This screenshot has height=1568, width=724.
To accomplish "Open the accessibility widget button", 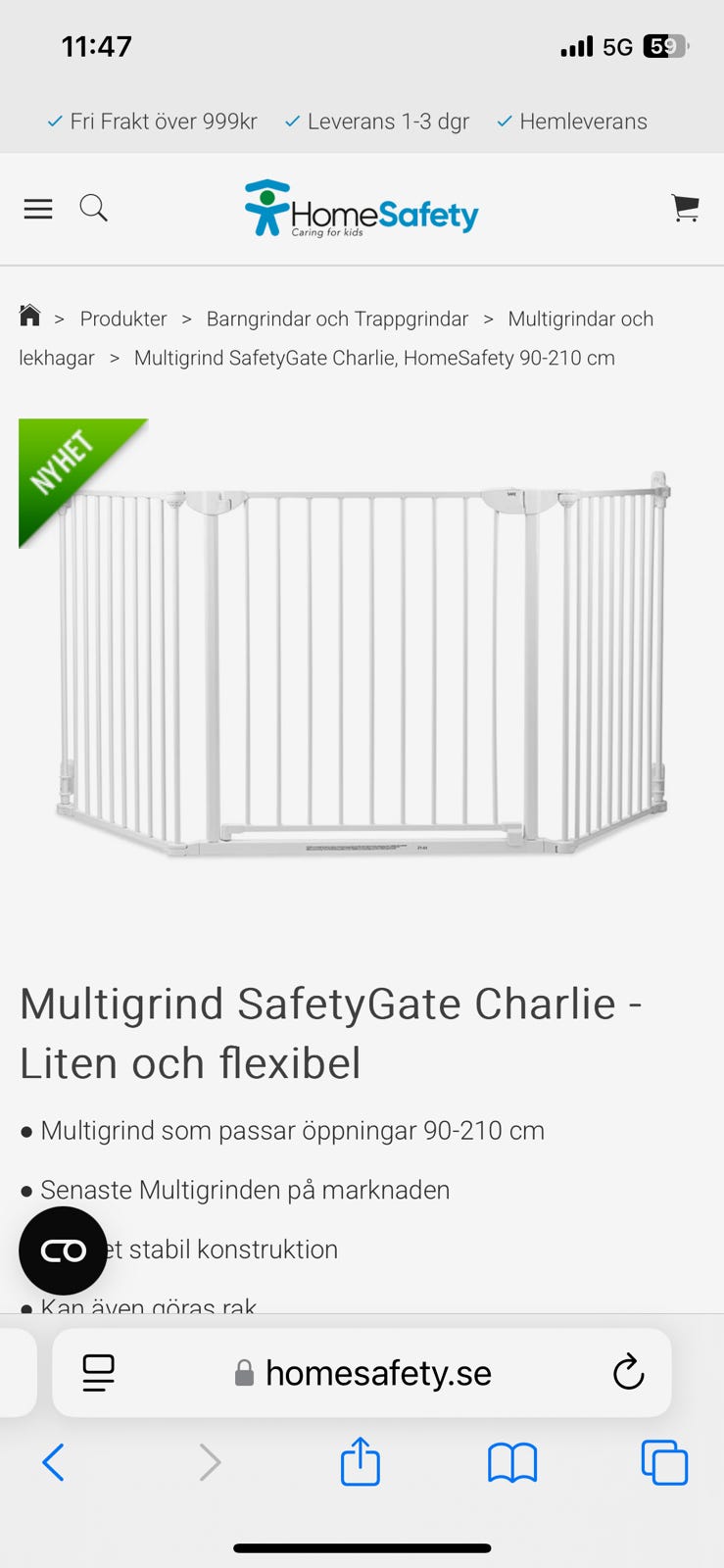I will (x=63, y=1250).
